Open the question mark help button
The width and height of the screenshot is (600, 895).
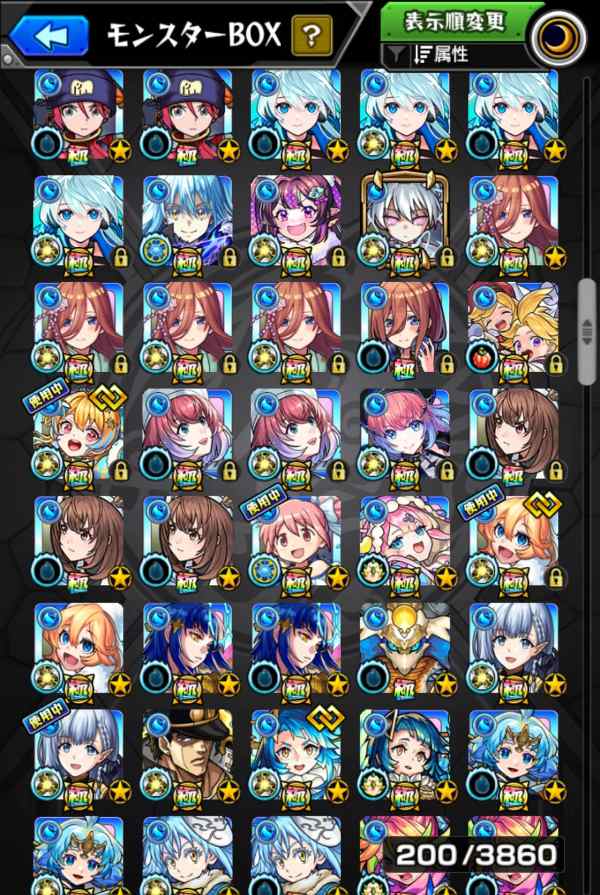click(311, 37)
